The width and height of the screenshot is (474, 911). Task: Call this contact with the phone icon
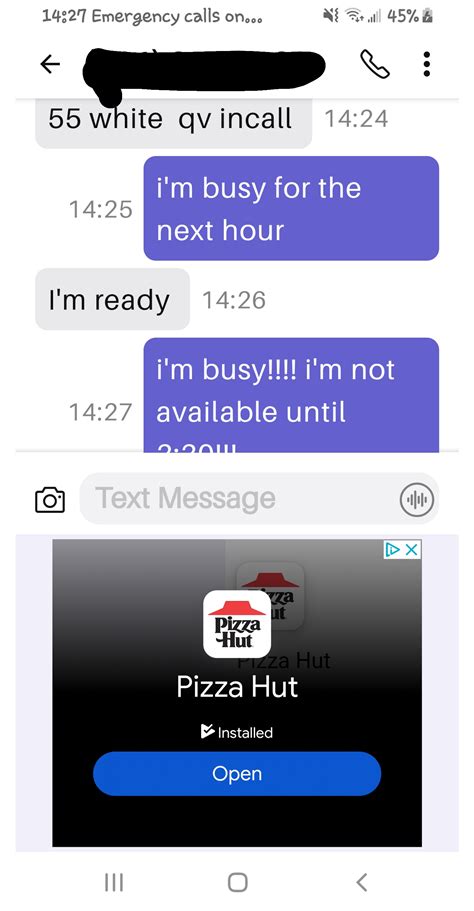(375, 64)
